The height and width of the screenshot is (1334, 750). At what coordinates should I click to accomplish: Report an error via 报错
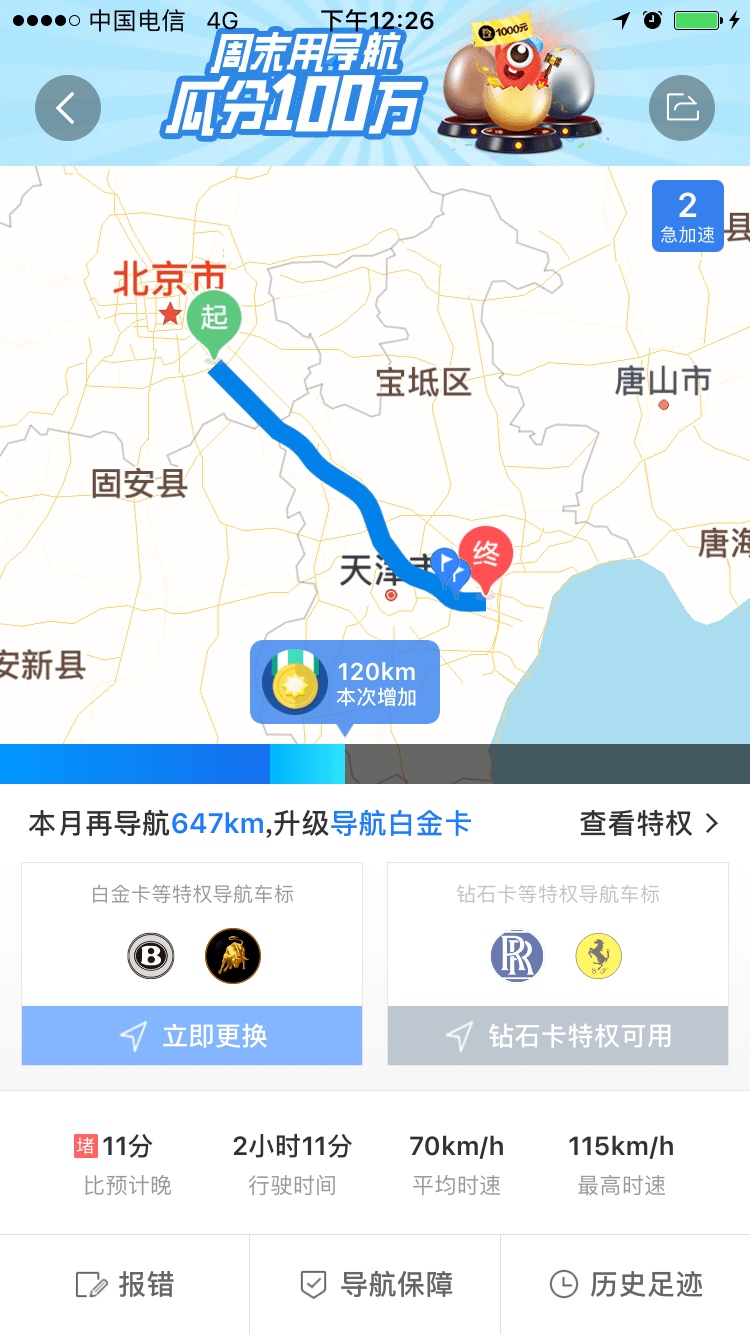pyautogui.click(x=125, y=1284)
